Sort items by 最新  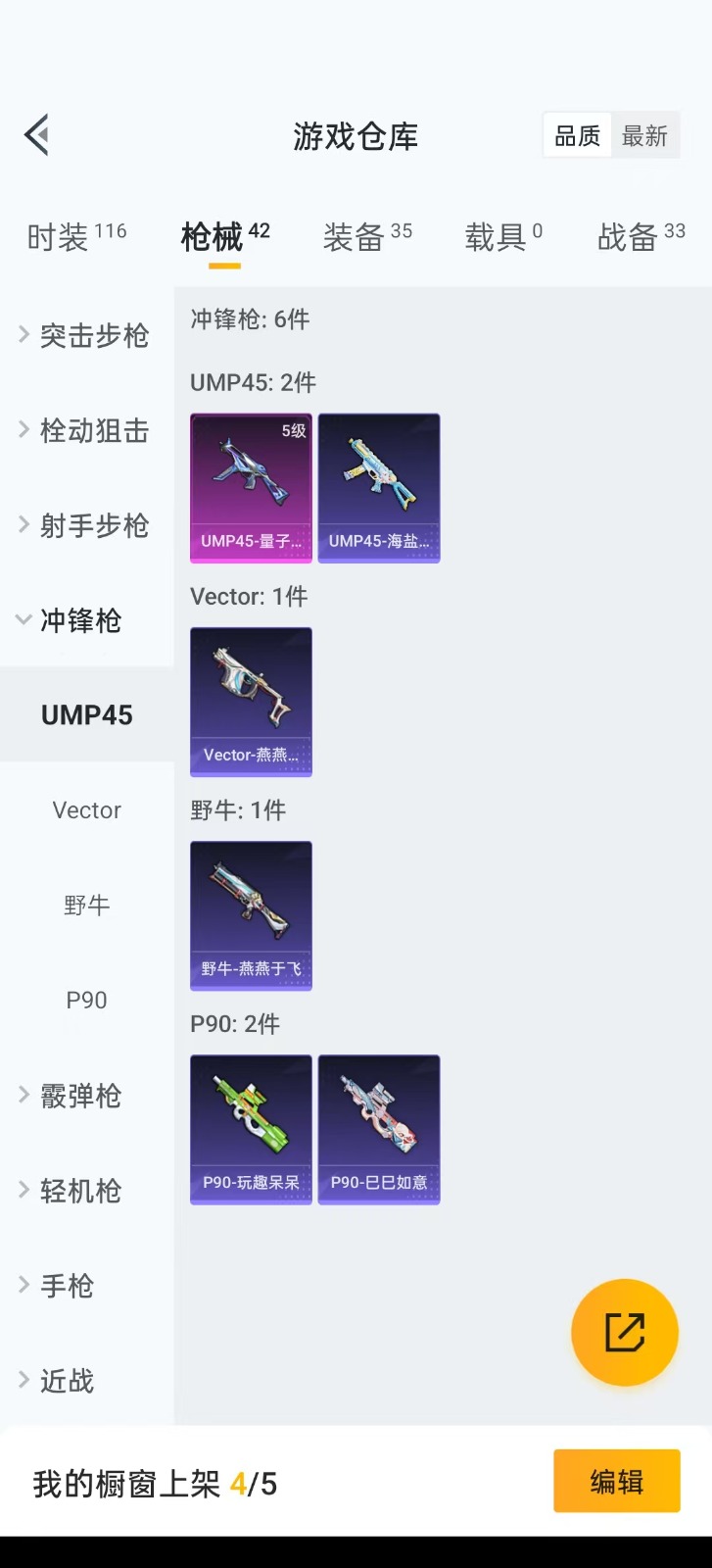[x=644, y=136]
